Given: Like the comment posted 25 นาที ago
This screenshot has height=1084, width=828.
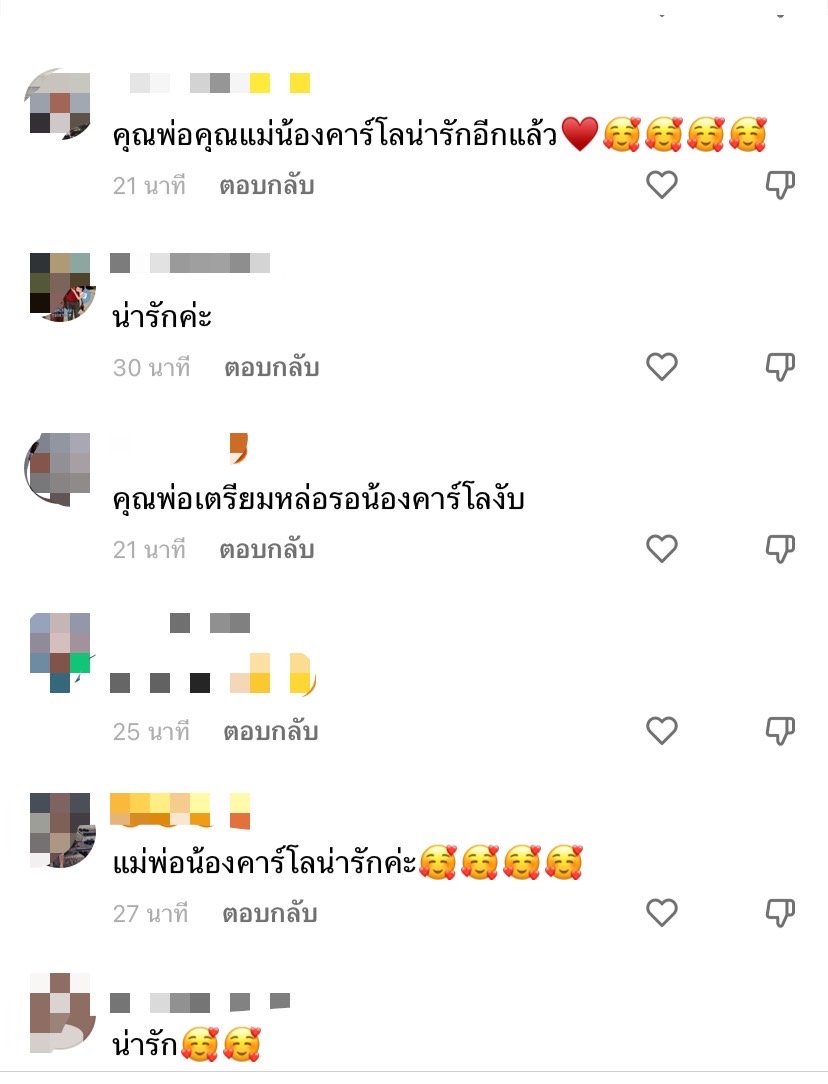Looking at the screenshot, I should (662, 731).
